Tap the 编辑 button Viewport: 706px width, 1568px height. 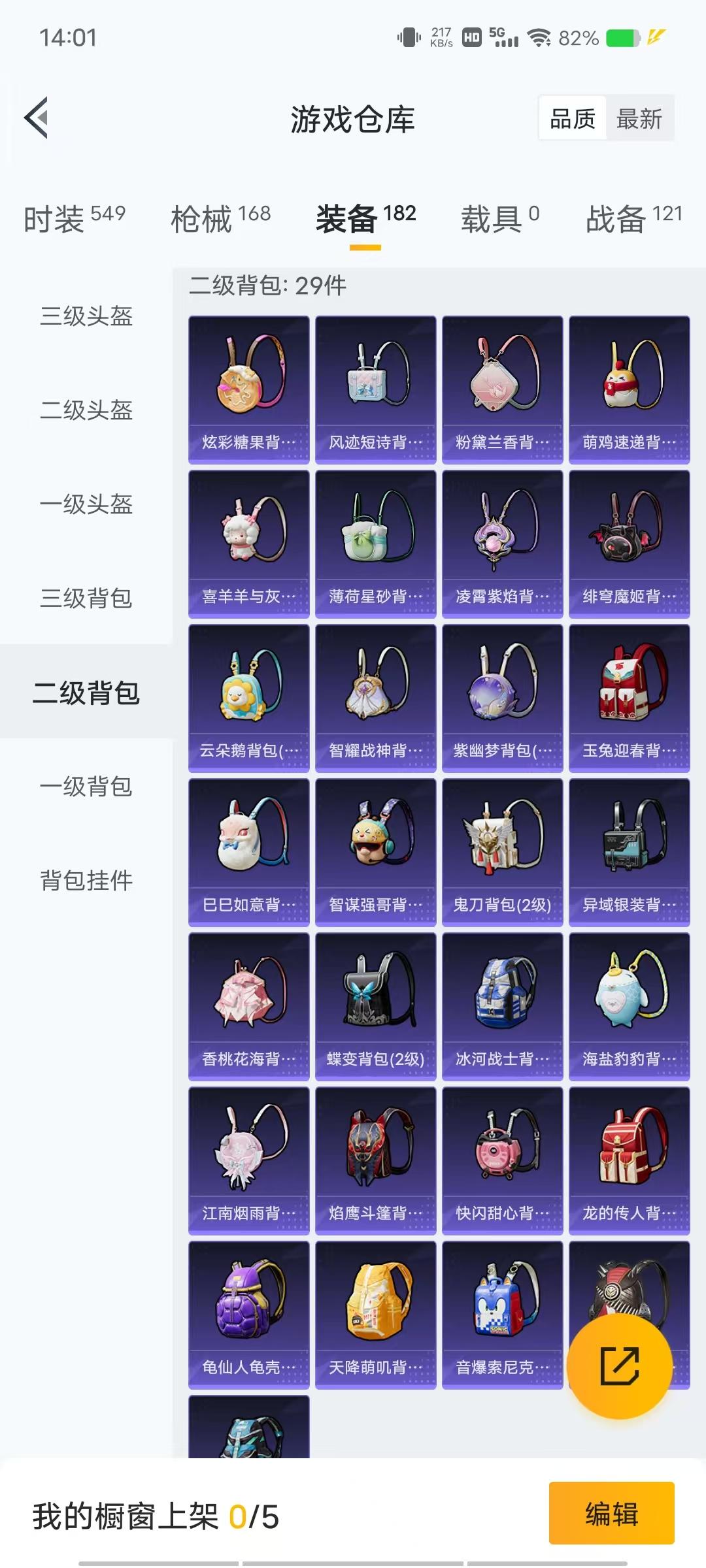coord(612,1514)
